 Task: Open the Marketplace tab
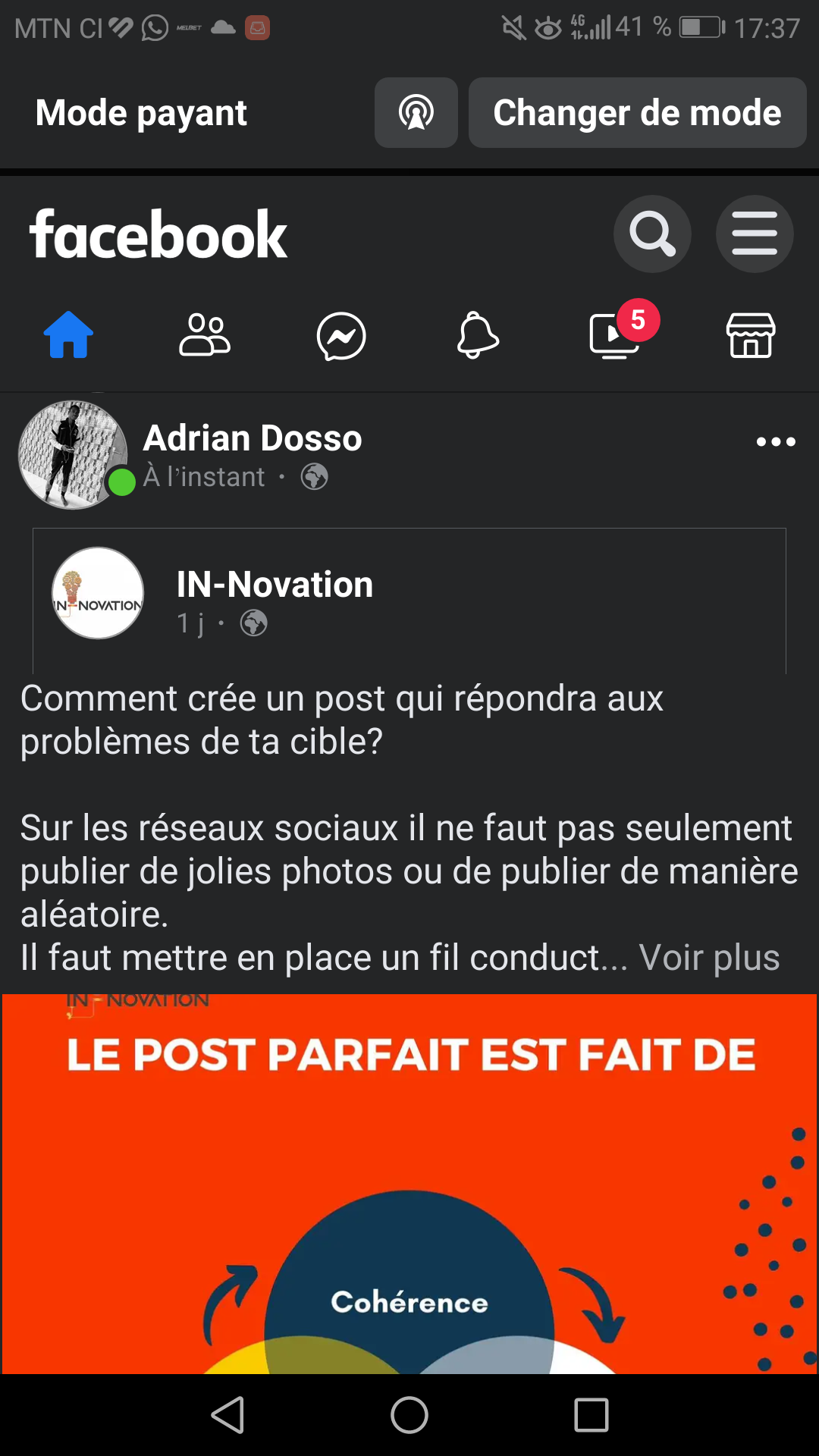(x=751, y=335)
